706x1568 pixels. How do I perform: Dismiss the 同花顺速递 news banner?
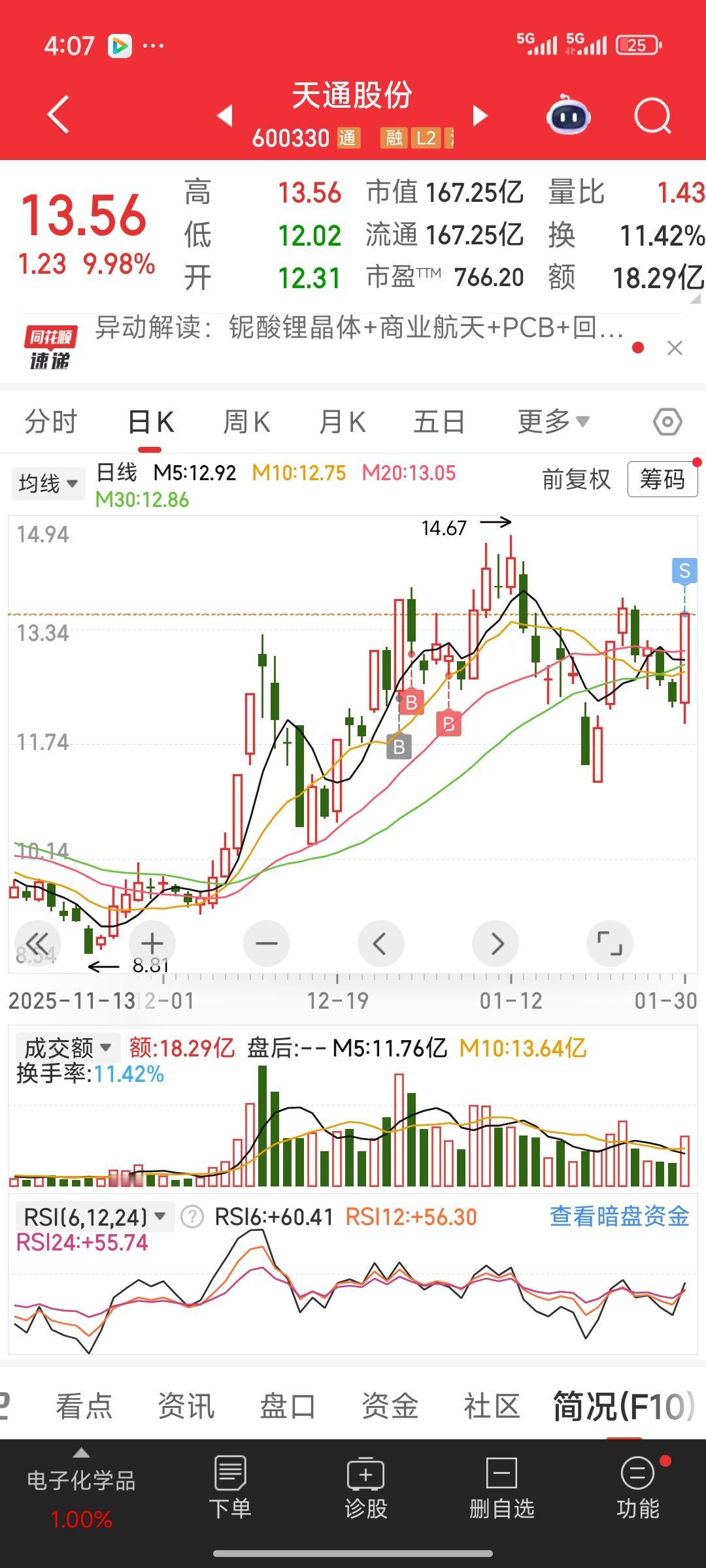675,348
